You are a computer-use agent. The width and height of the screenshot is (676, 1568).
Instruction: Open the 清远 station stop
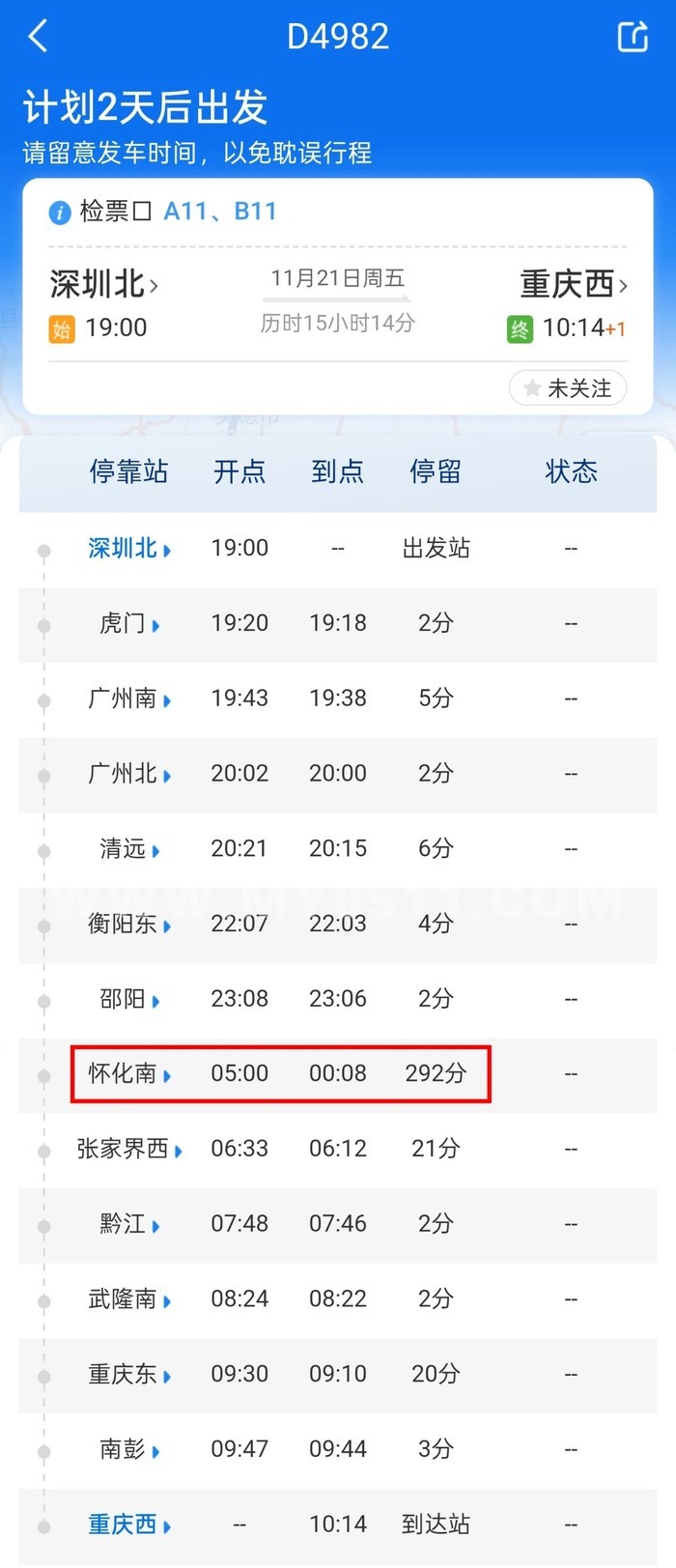(128, 849)
